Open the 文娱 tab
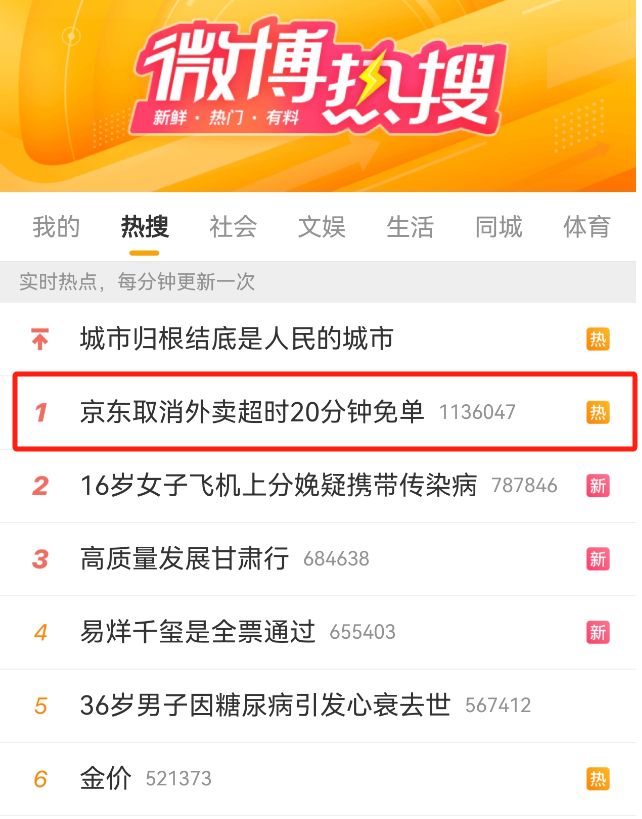This screenshot has height=819, width=642. coord(322,227)
